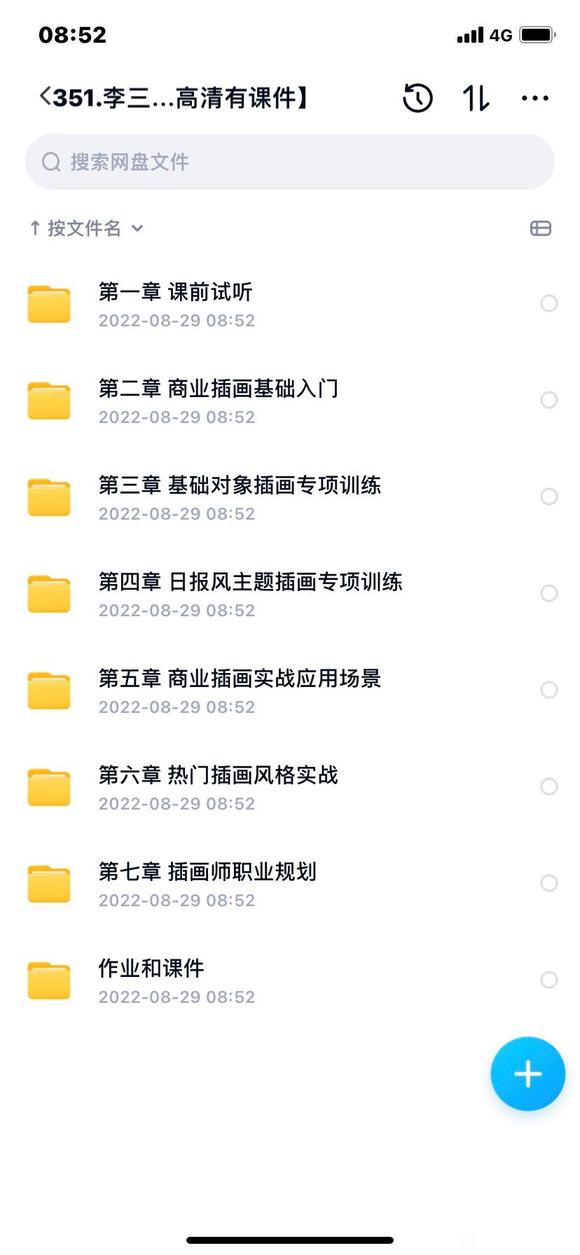The width and height of the screenshot is (580, 1255).
Task: Open folder 第三章 基础对象插画专项训练
Action: click(290, 498)
